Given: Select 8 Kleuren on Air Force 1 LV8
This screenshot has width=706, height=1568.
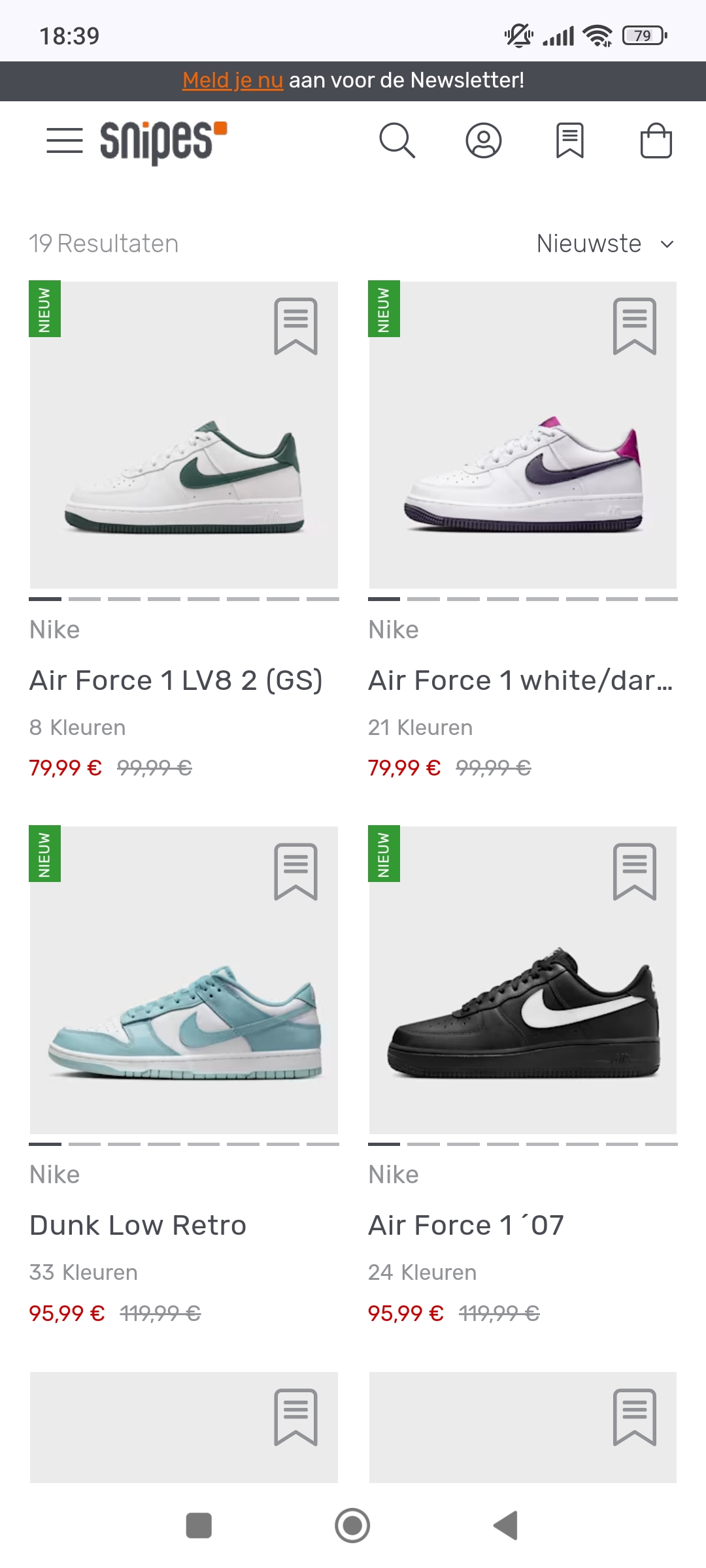Looking at the screenshot, I should coord(77,727).
